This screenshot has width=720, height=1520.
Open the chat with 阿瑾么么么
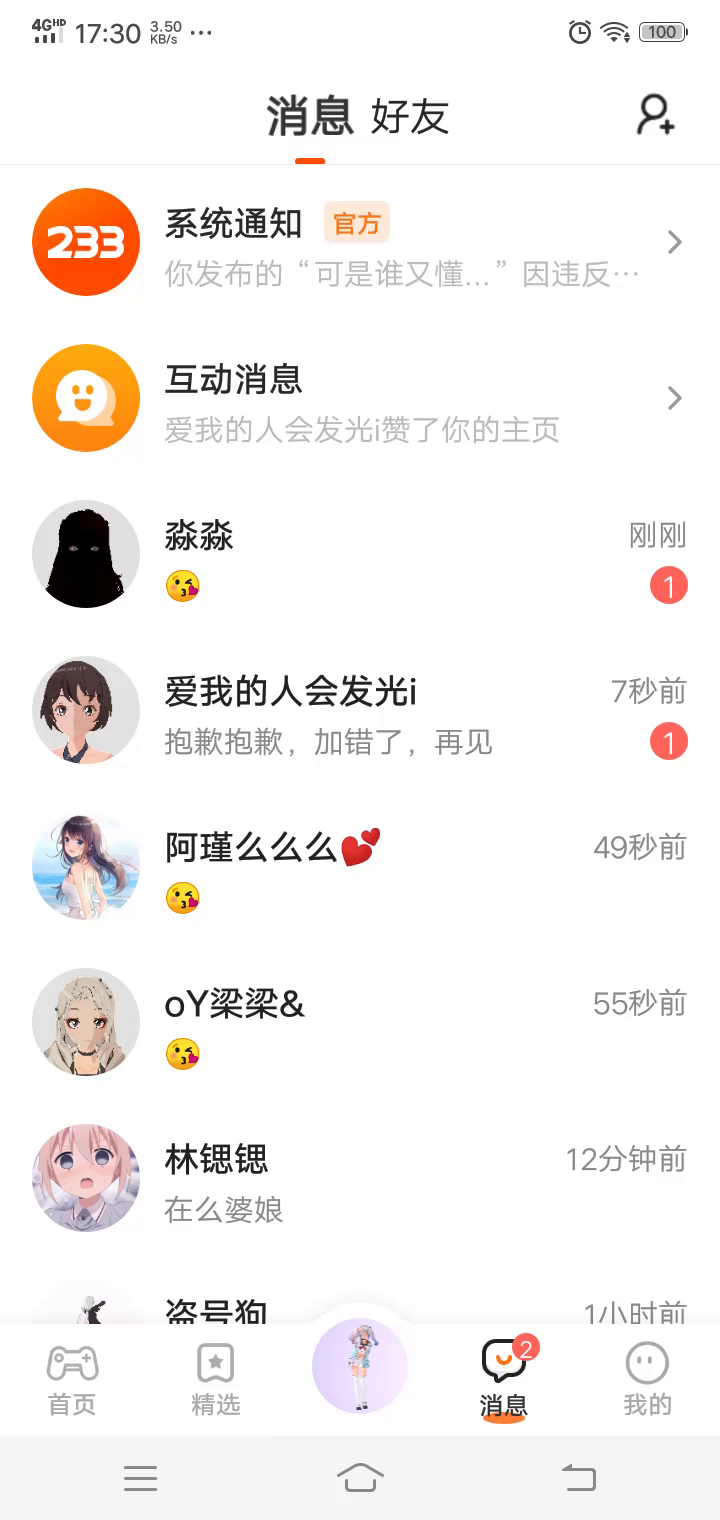click(360, 866)
